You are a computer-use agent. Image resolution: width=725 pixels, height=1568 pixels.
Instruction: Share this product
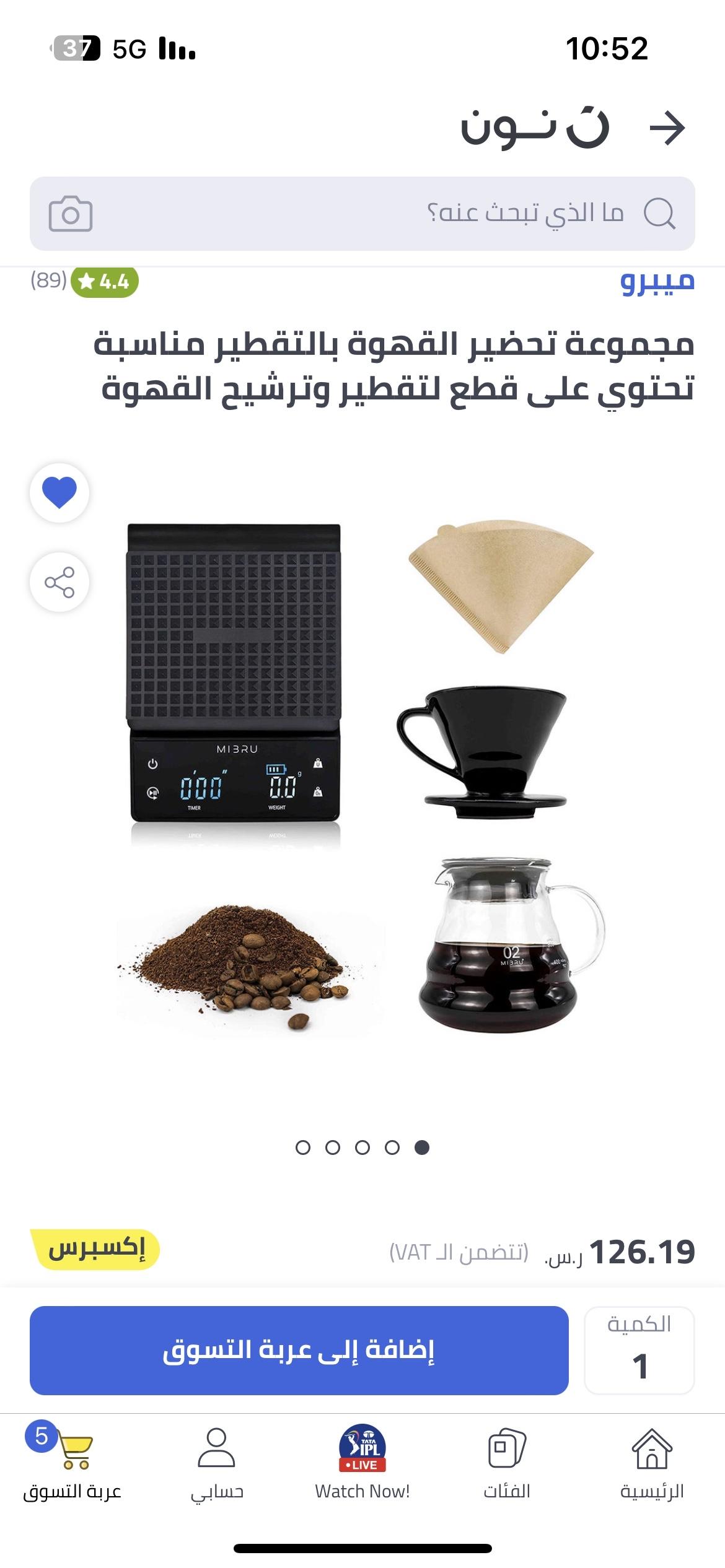pyautogui.click(x=59, y=582)
